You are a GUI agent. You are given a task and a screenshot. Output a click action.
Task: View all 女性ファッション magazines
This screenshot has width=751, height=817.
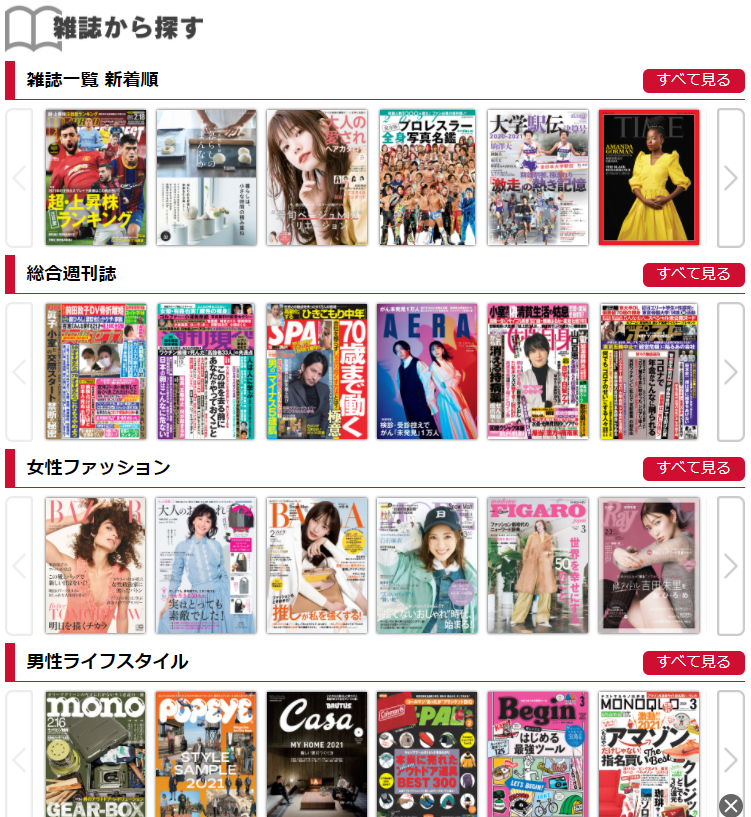[x=693, y=468]
